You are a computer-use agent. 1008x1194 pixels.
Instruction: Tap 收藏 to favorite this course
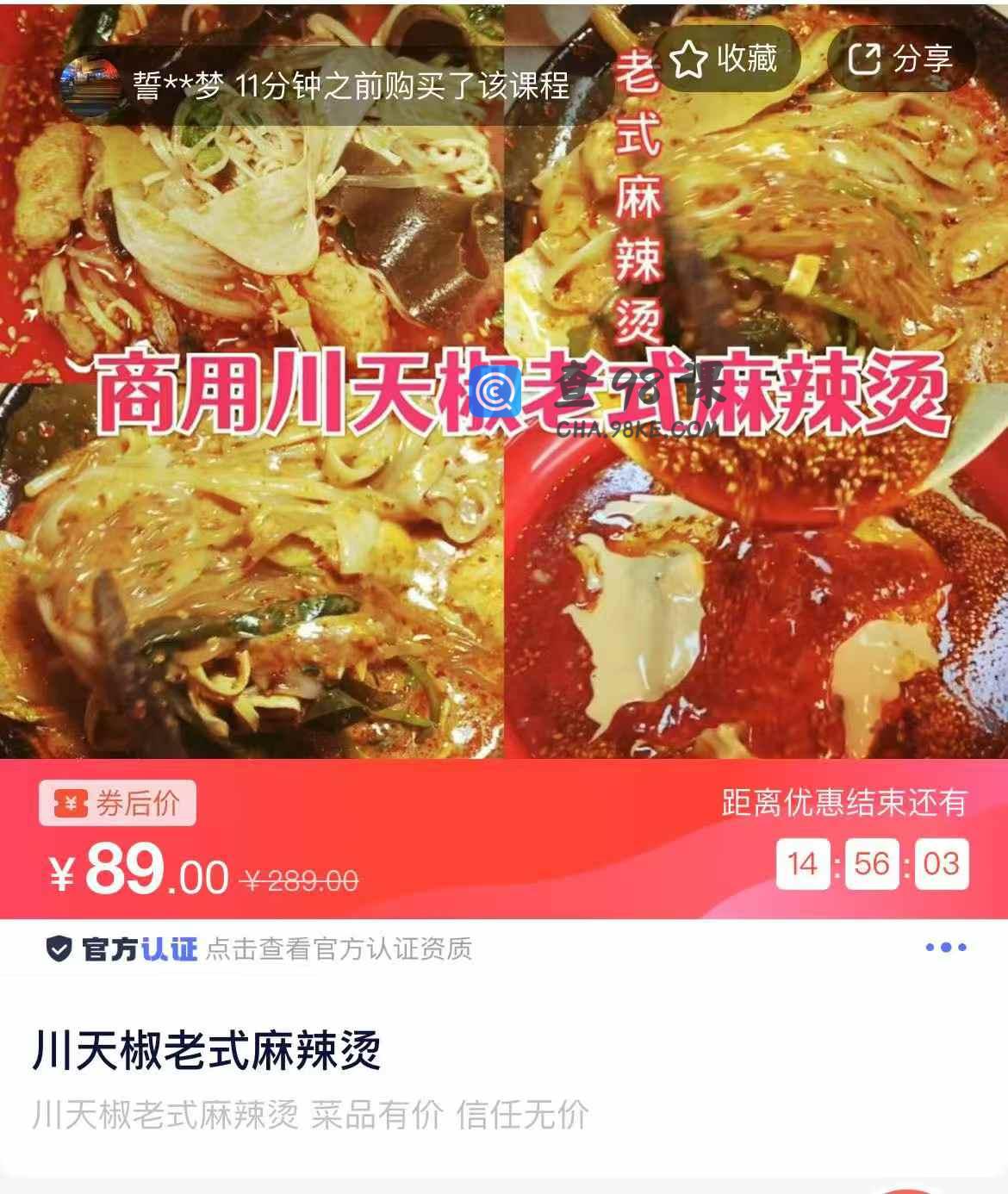pos(725,59)
